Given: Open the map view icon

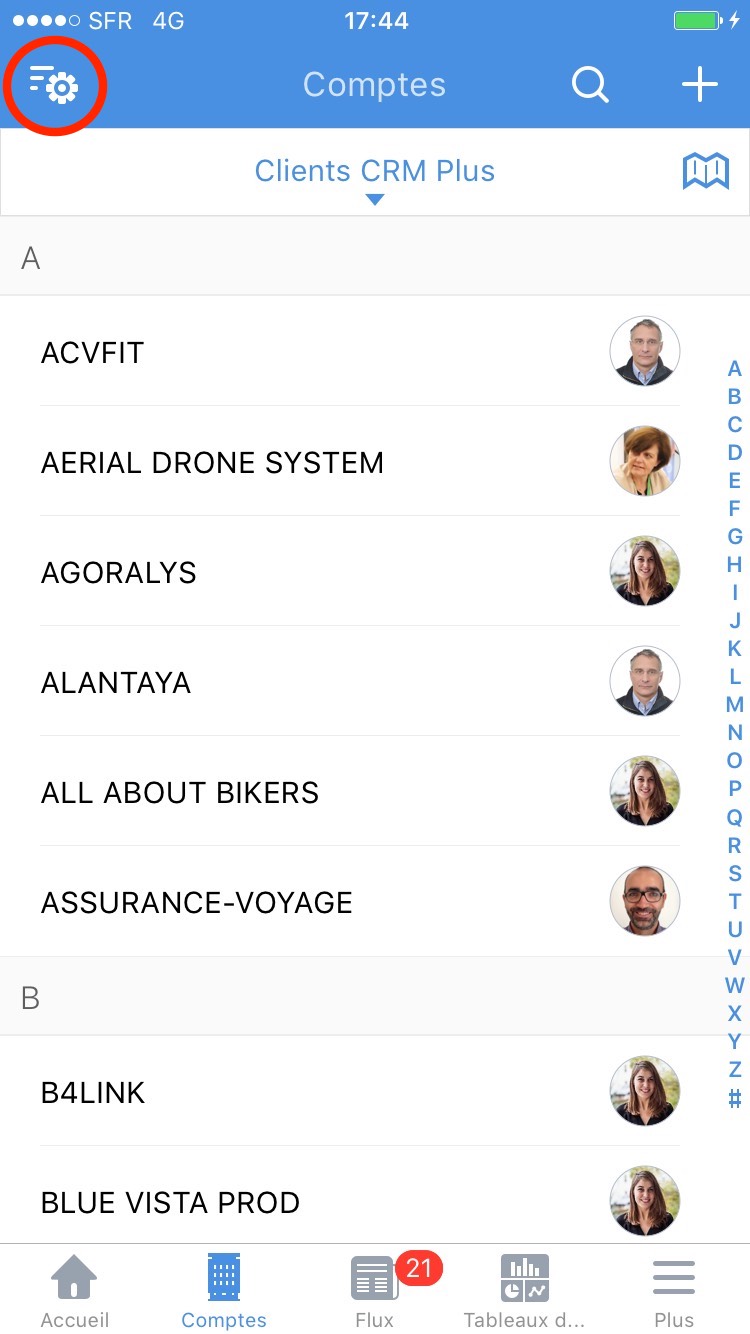Looking at the screenshot, I should point(706,172).
